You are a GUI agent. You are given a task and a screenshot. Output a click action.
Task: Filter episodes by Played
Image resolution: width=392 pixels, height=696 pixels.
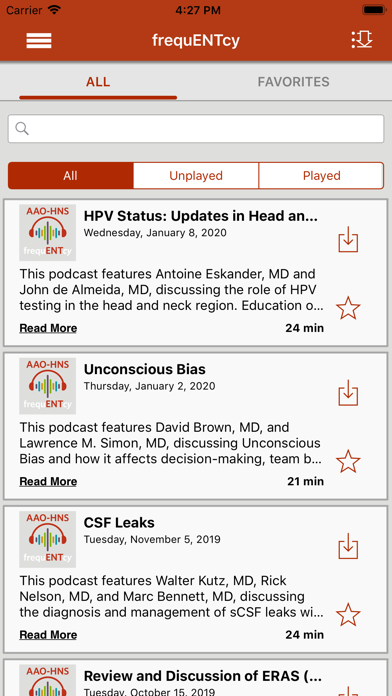321,176
